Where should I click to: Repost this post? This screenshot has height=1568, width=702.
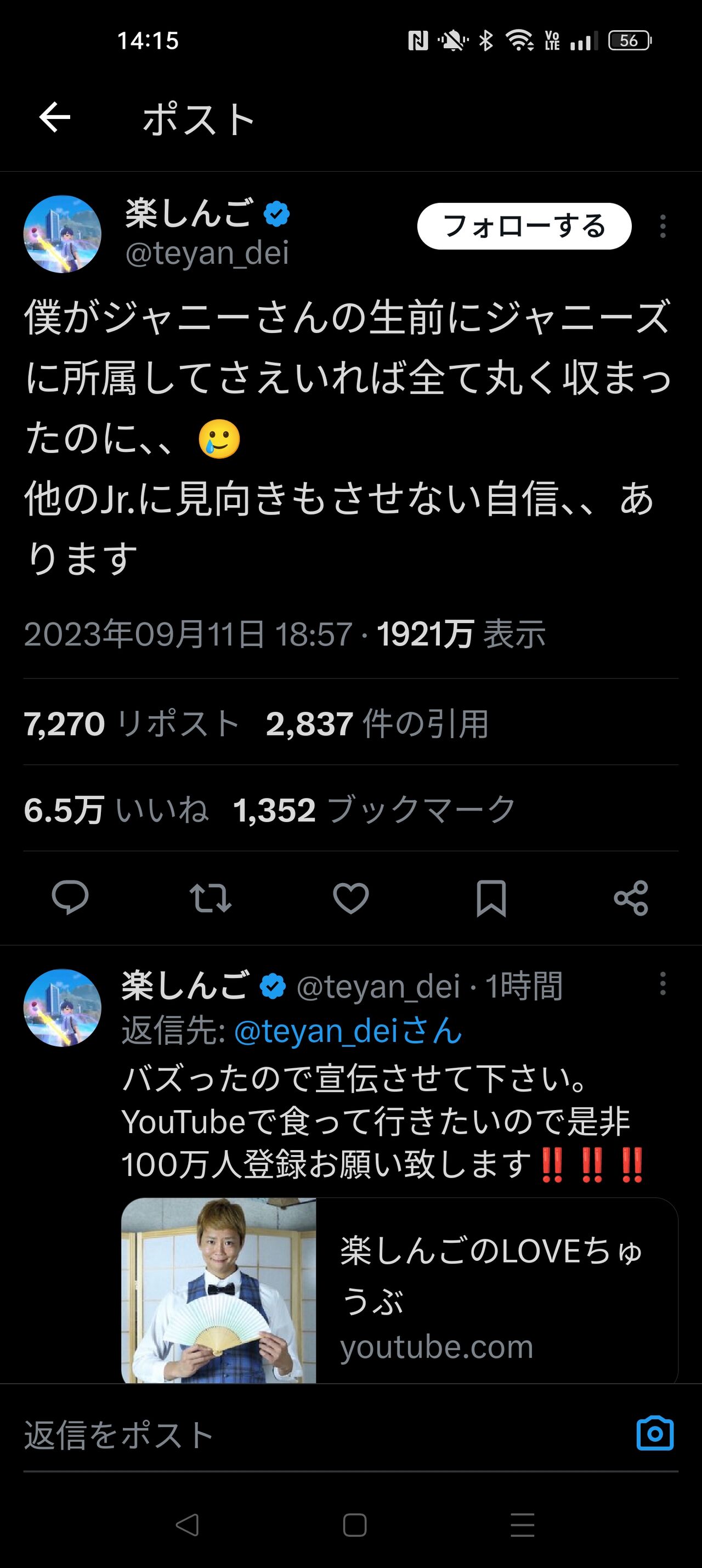point(211,898)
